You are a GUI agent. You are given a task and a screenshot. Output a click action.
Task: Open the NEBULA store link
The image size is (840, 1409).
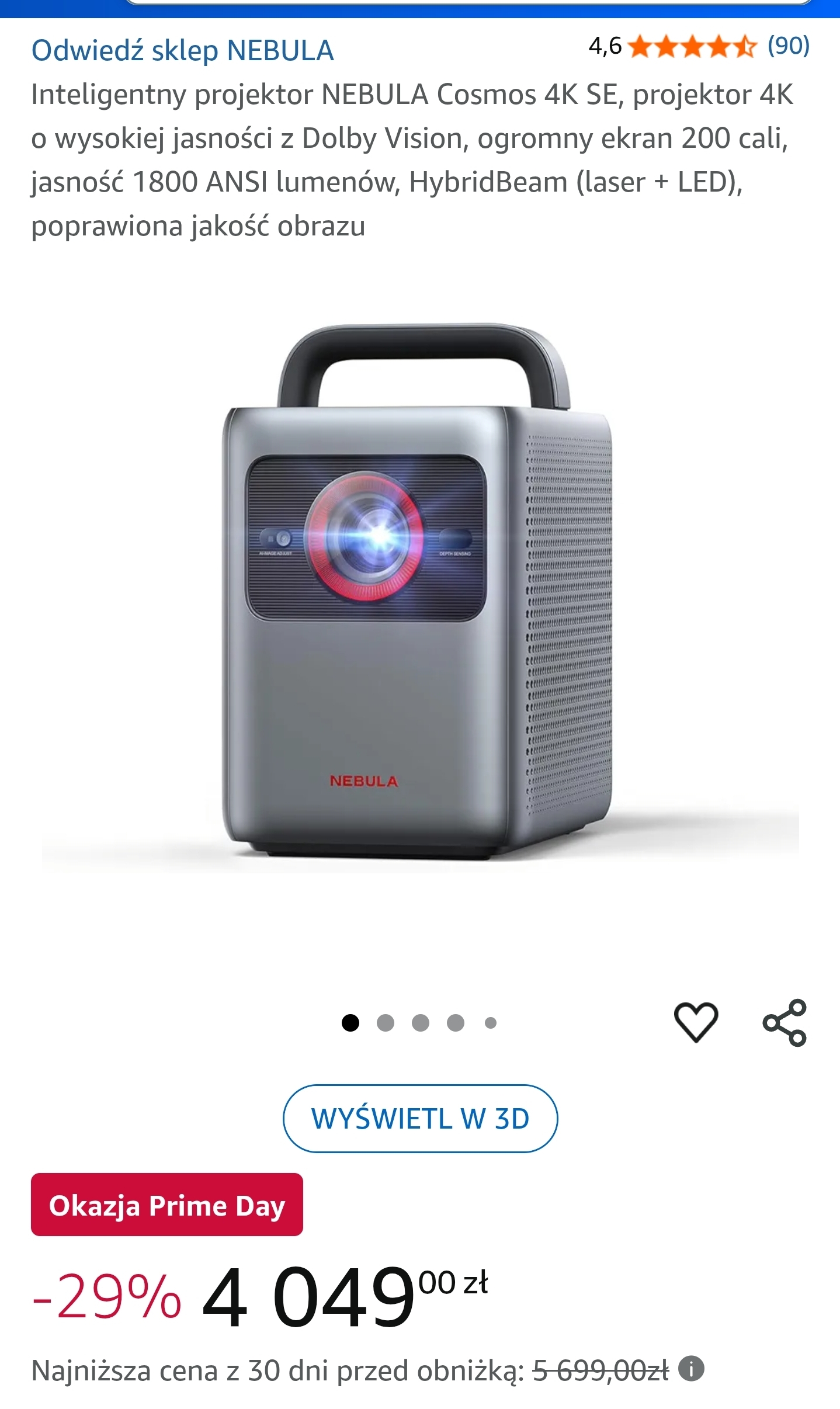182,51
